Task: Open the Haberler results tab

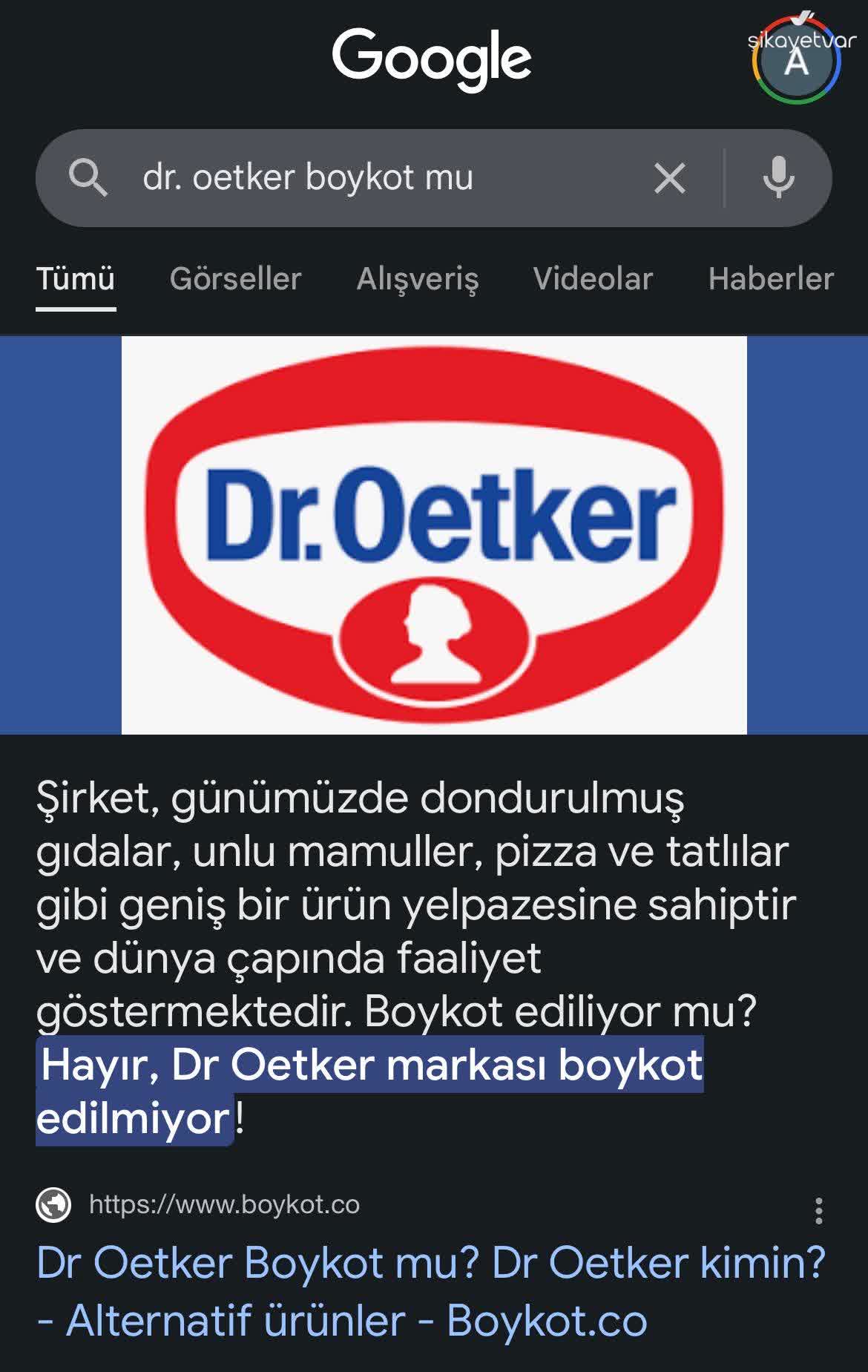Action: click(771, 279)
